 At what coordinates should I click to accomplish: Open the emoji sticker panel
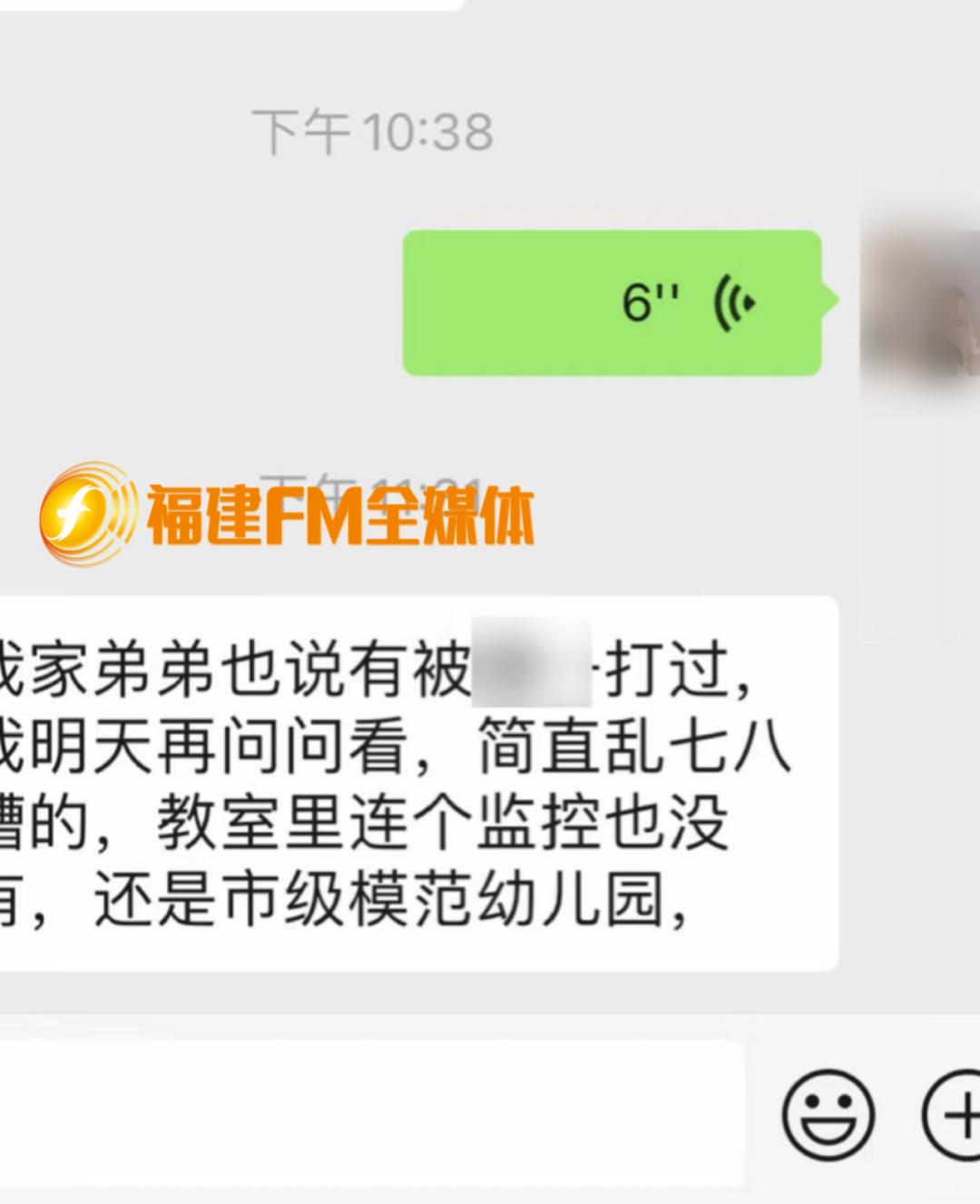[828, 1114]
